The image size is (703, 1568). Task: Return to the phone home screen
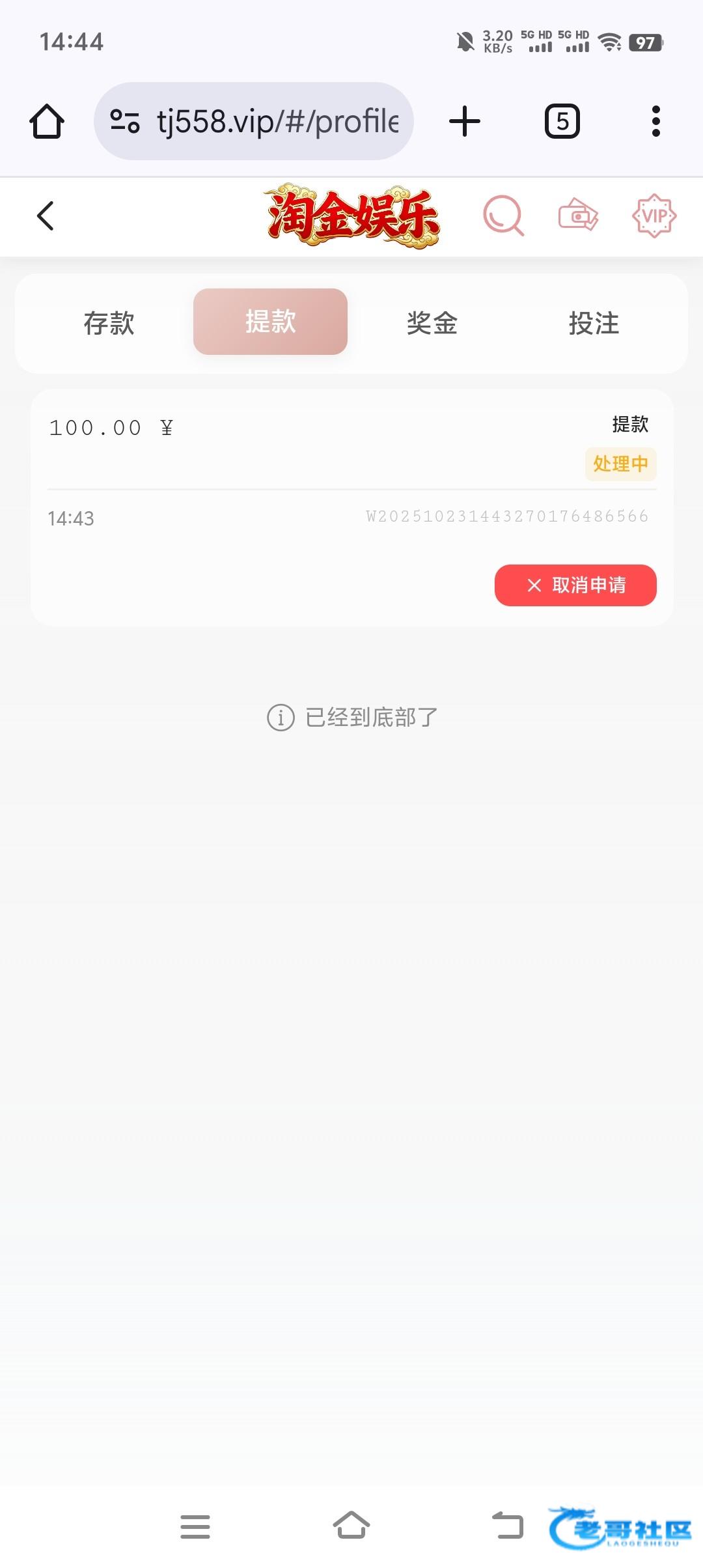[x=351, y=1525]
